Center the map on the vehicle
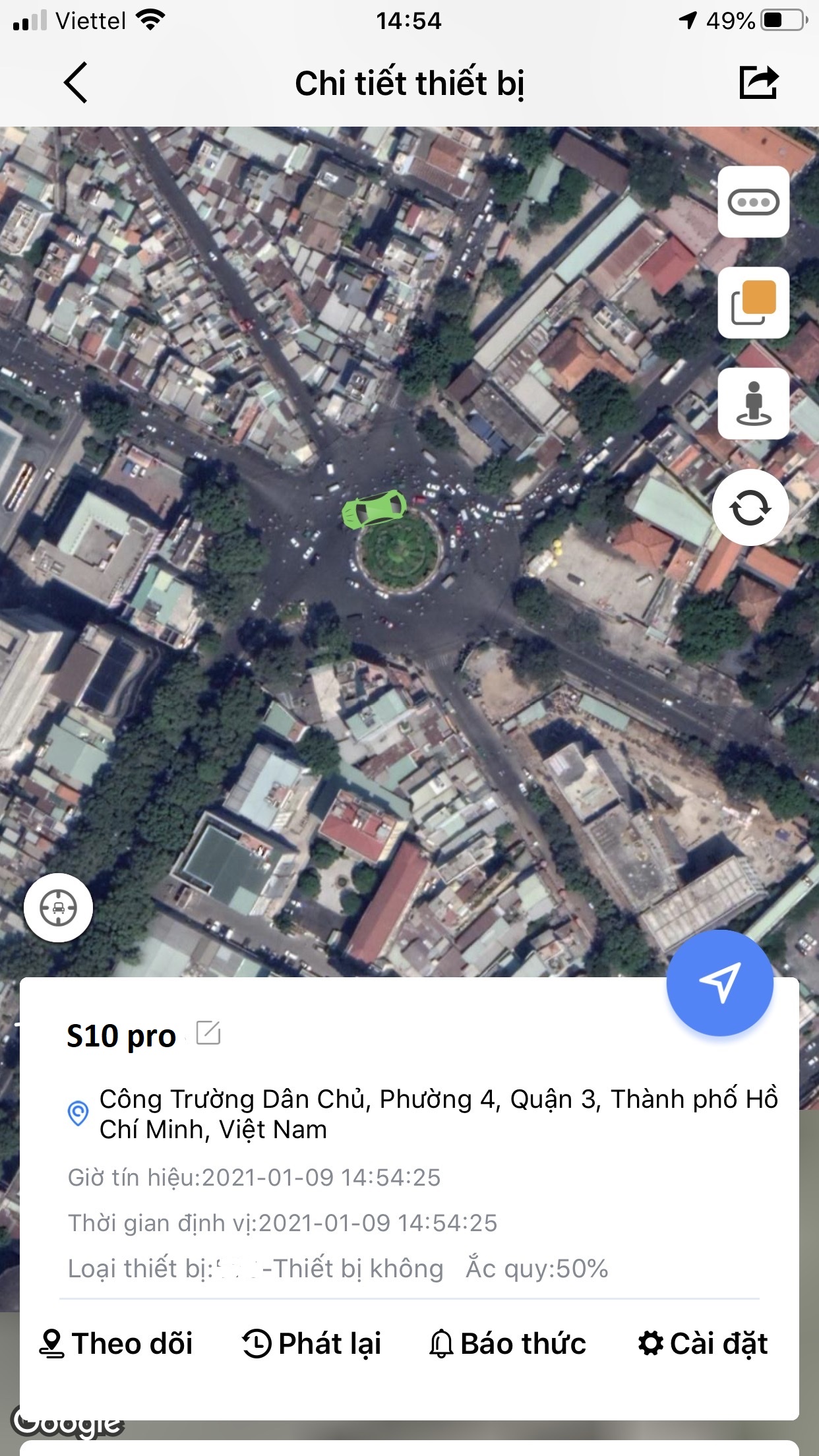This screenshot has width=819, height=1456. point(58,907)
